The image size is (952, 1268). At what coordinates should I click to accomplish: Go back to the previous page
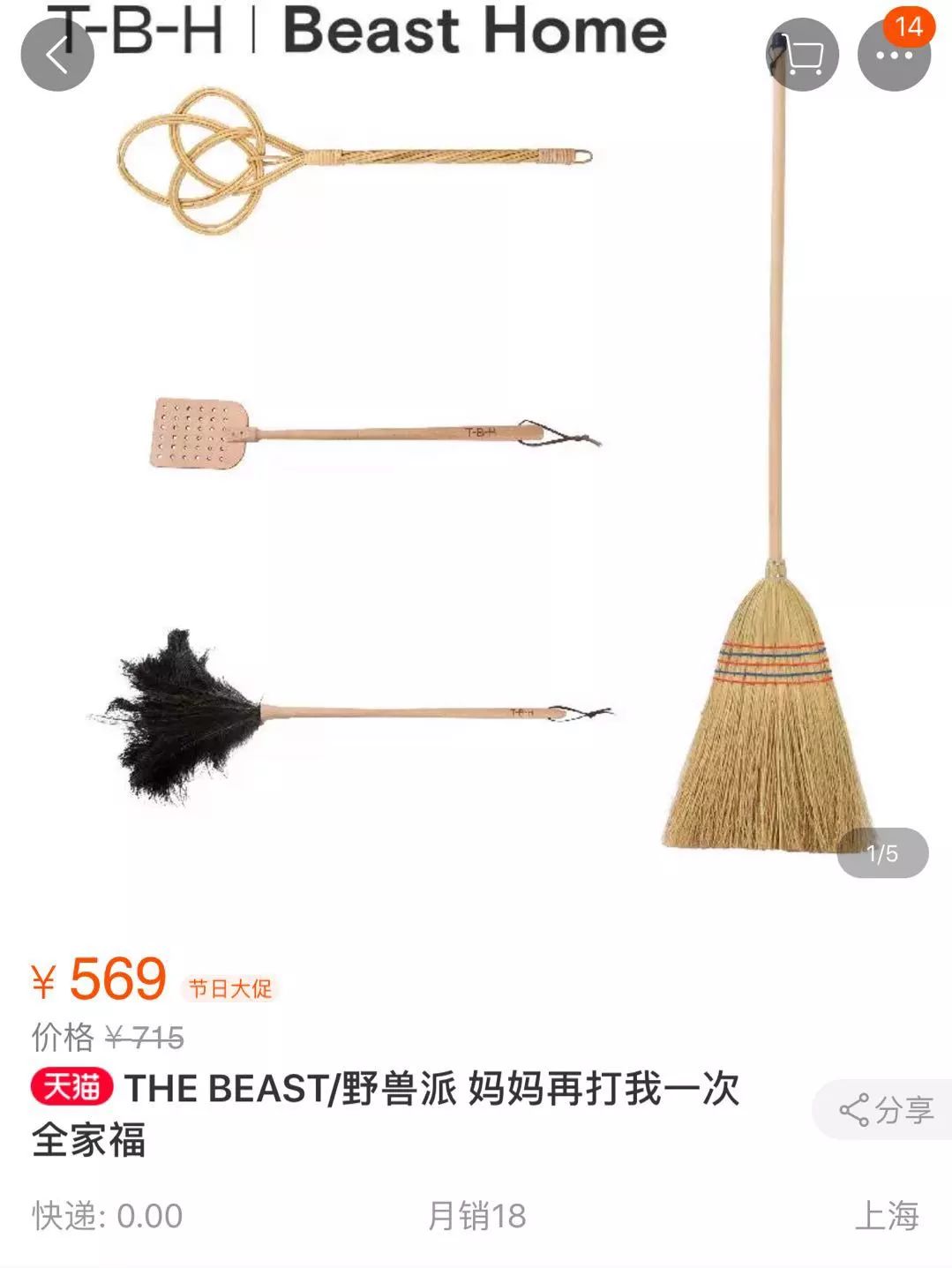point(57,56)
